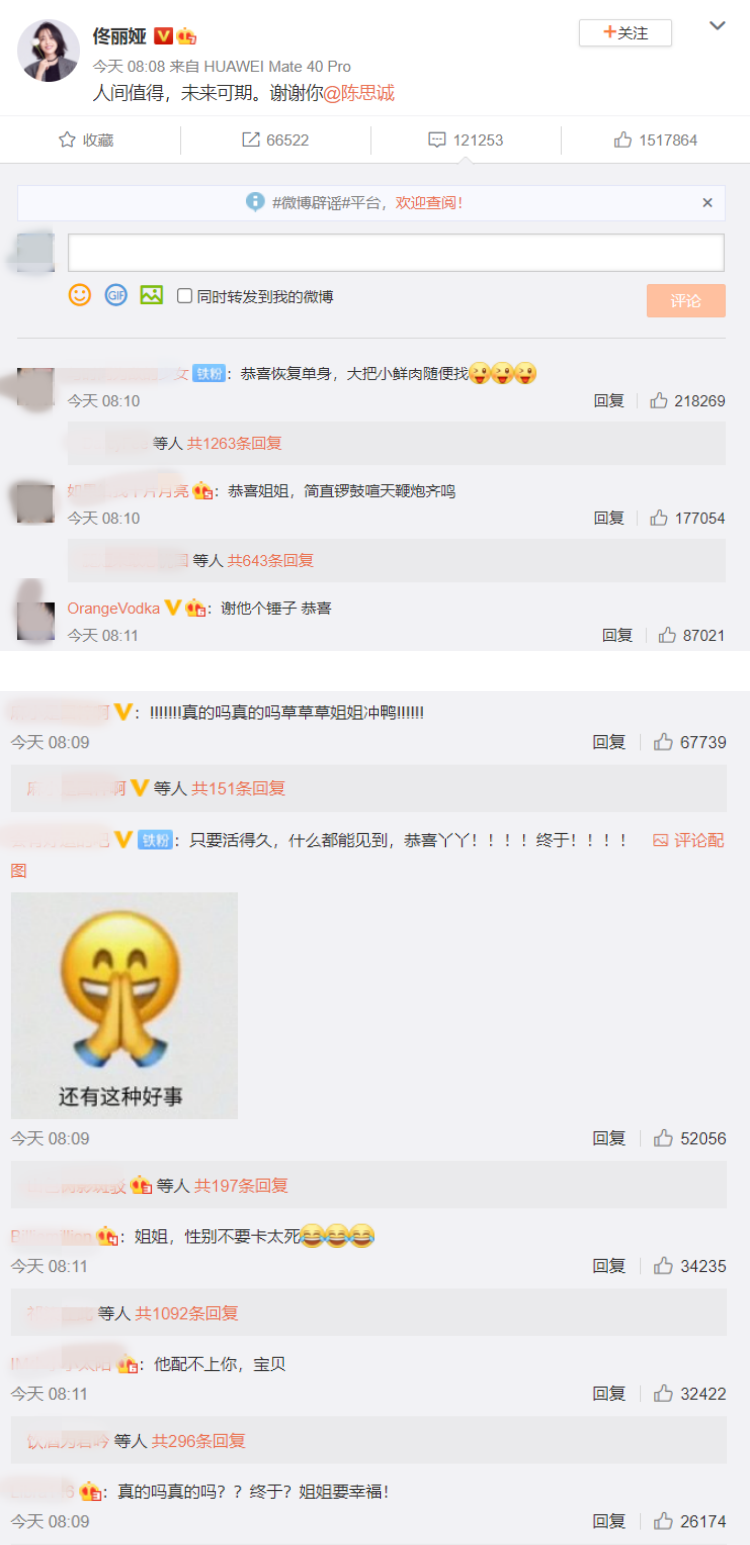Like the post with 1517864 likes
Image resolution: width=750 pixels, height=1545 pixels.
[x=656, y=140]
